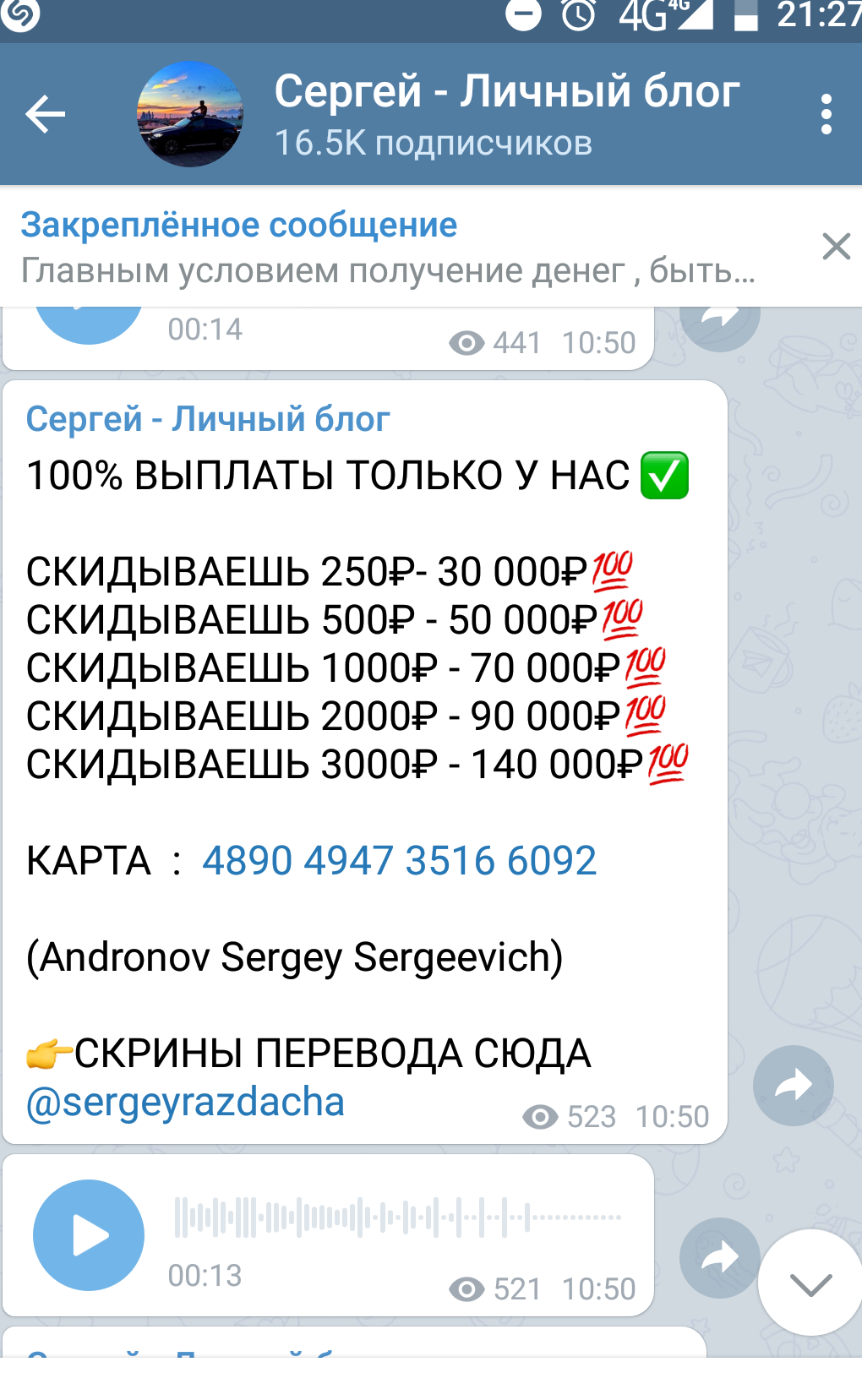Play the 00:13 voice message
The width and height of the screenshot is (862, 1400).
[89, 1235]
